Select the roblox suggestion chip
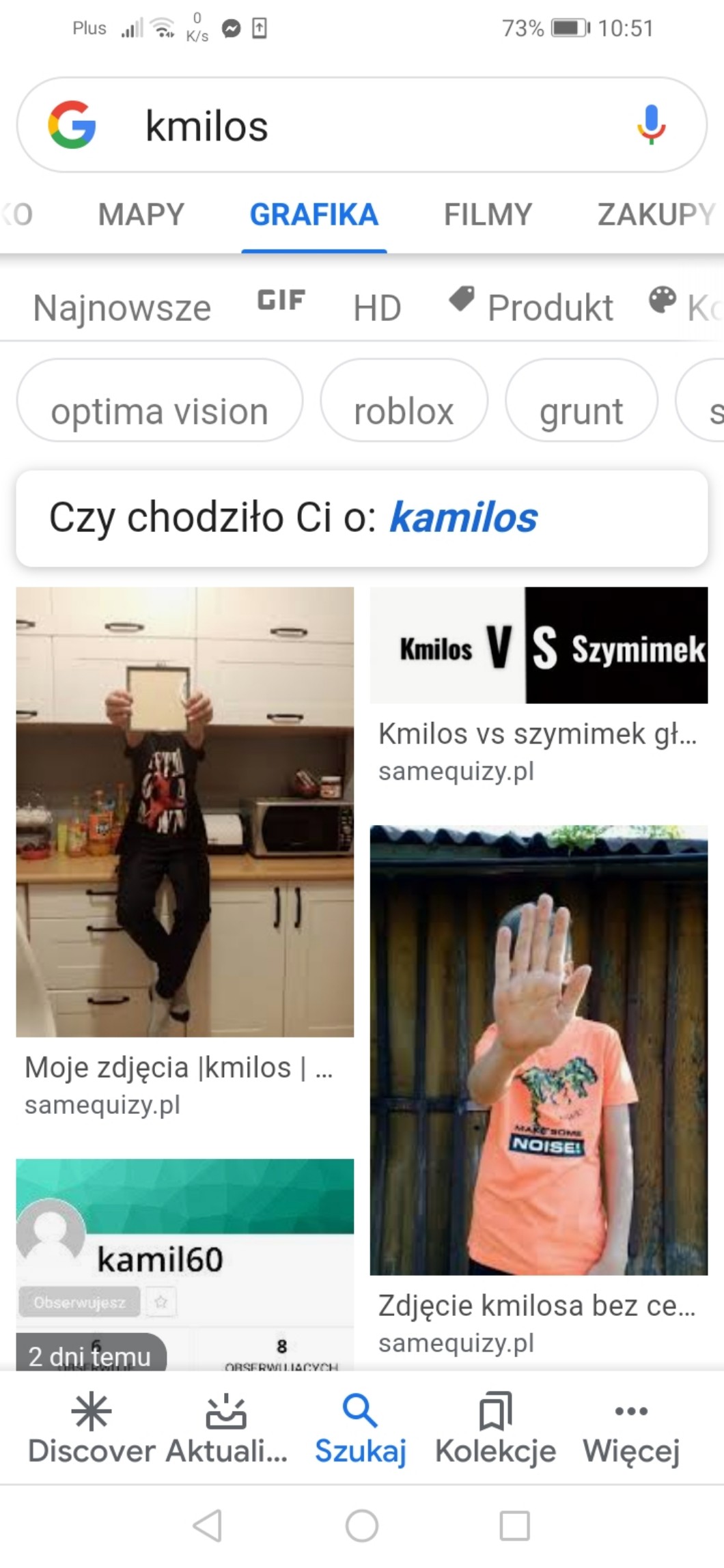Image resolution: width=724 pixels, height=1568 pixels. (404, 411)
